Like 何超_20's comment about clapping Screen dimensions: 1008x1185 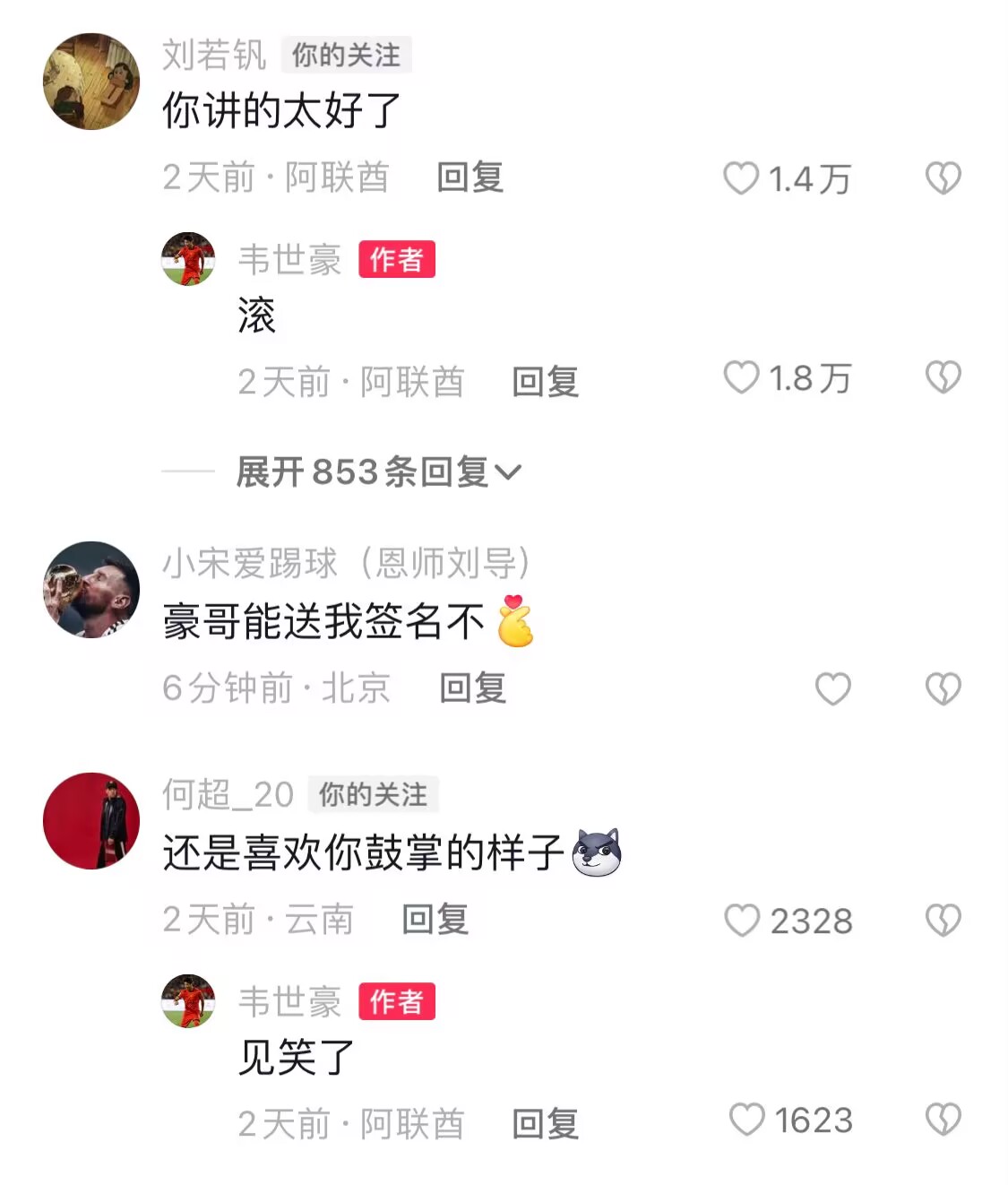tap(741, 921)
